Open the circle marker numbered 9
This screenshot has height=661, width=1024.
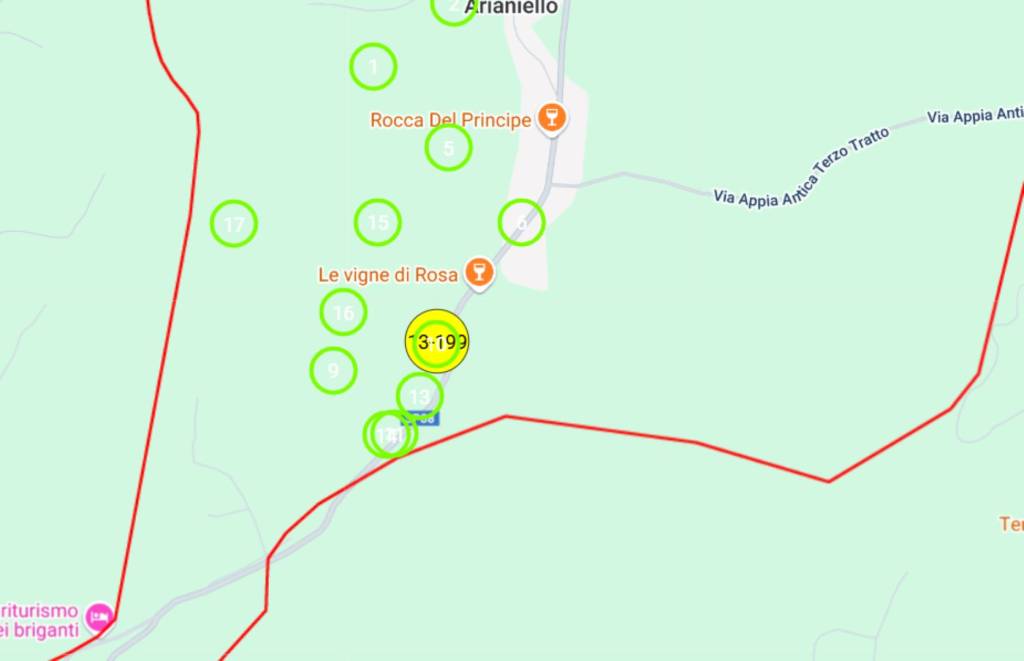click(x=333, y=370)
